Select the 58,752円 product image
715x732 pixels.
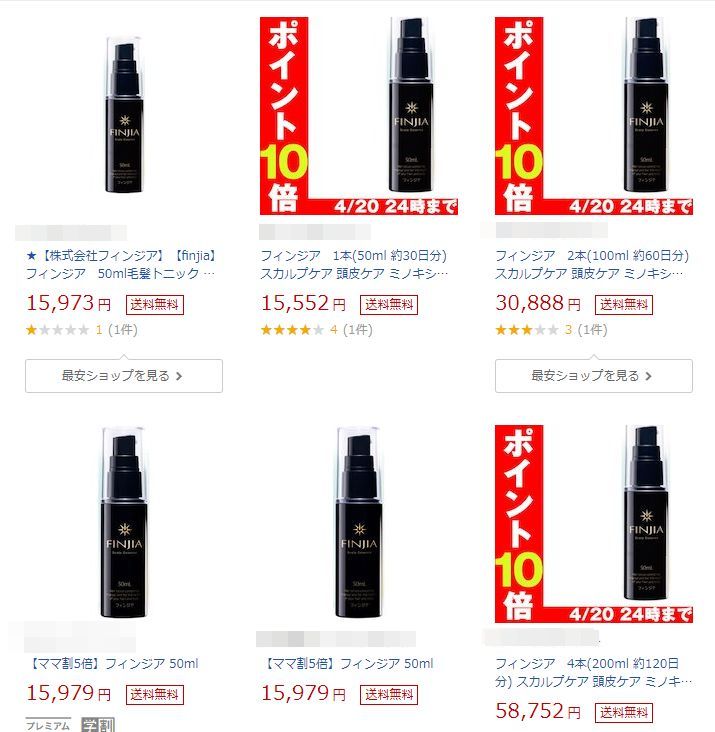click(x=594, y=523)
